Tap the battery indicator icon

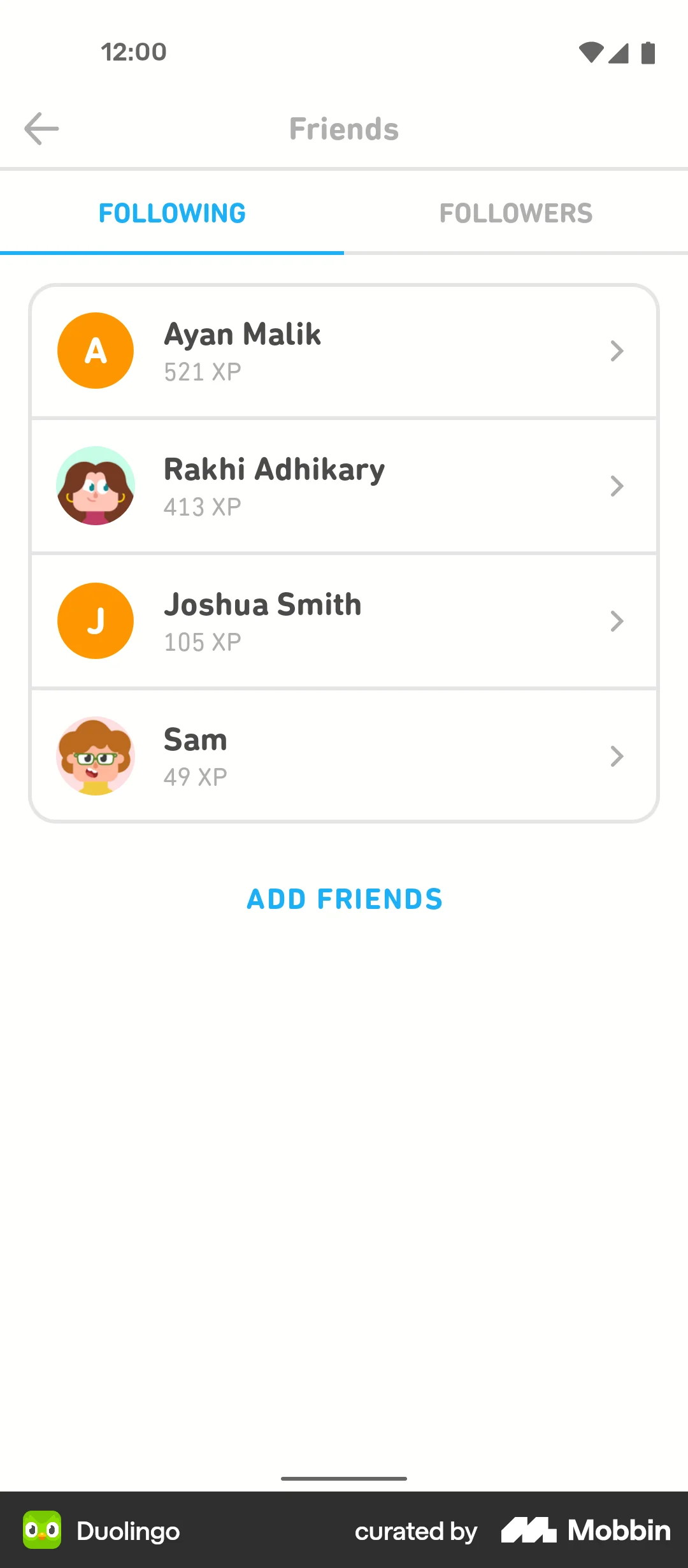[x=648, y=52]
